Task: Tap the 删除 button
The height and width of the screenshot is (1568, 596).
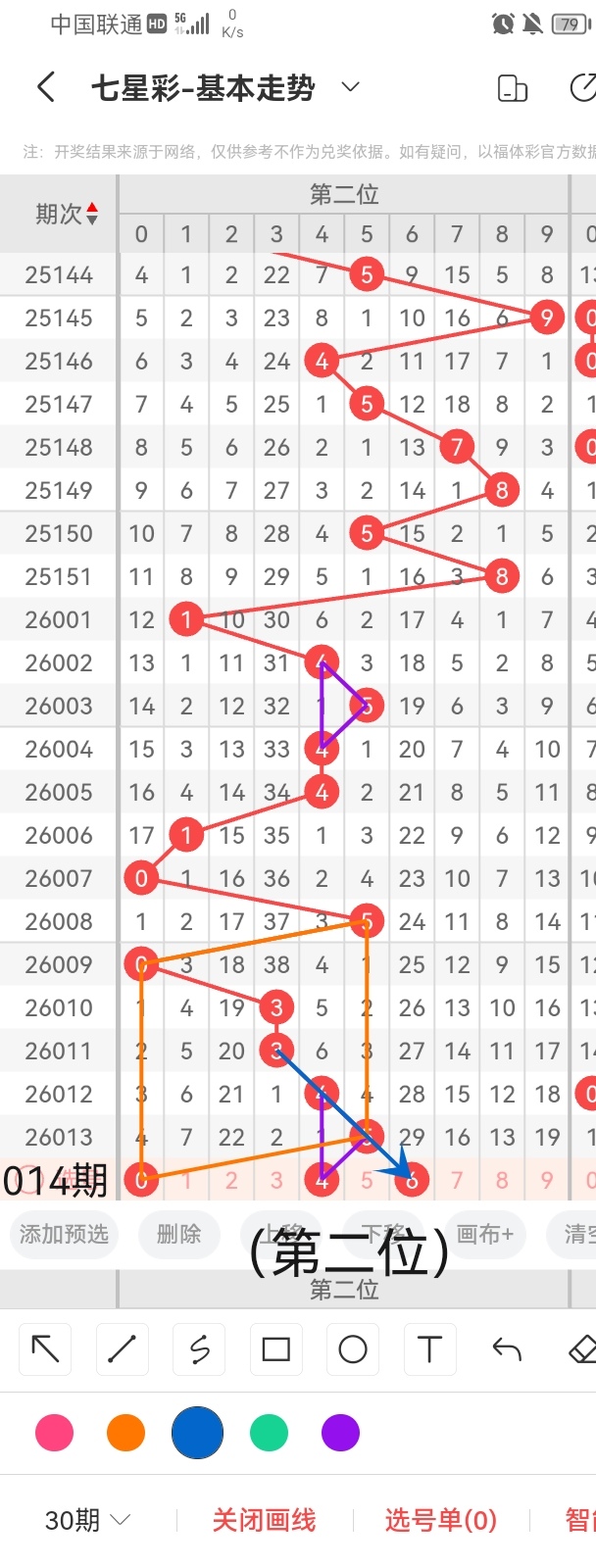Action: point(178,1234)
